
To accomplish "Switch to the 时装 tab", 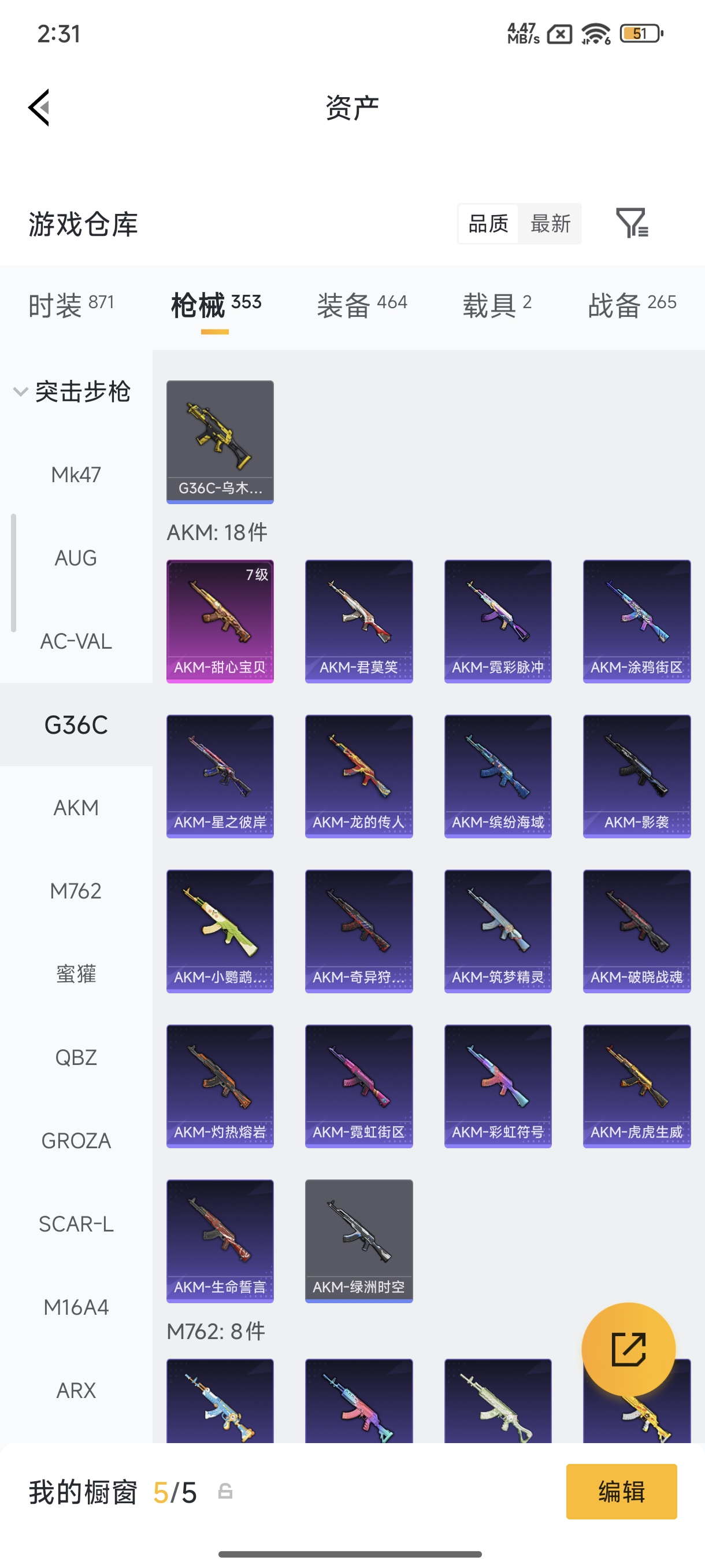I will point(71,304).
